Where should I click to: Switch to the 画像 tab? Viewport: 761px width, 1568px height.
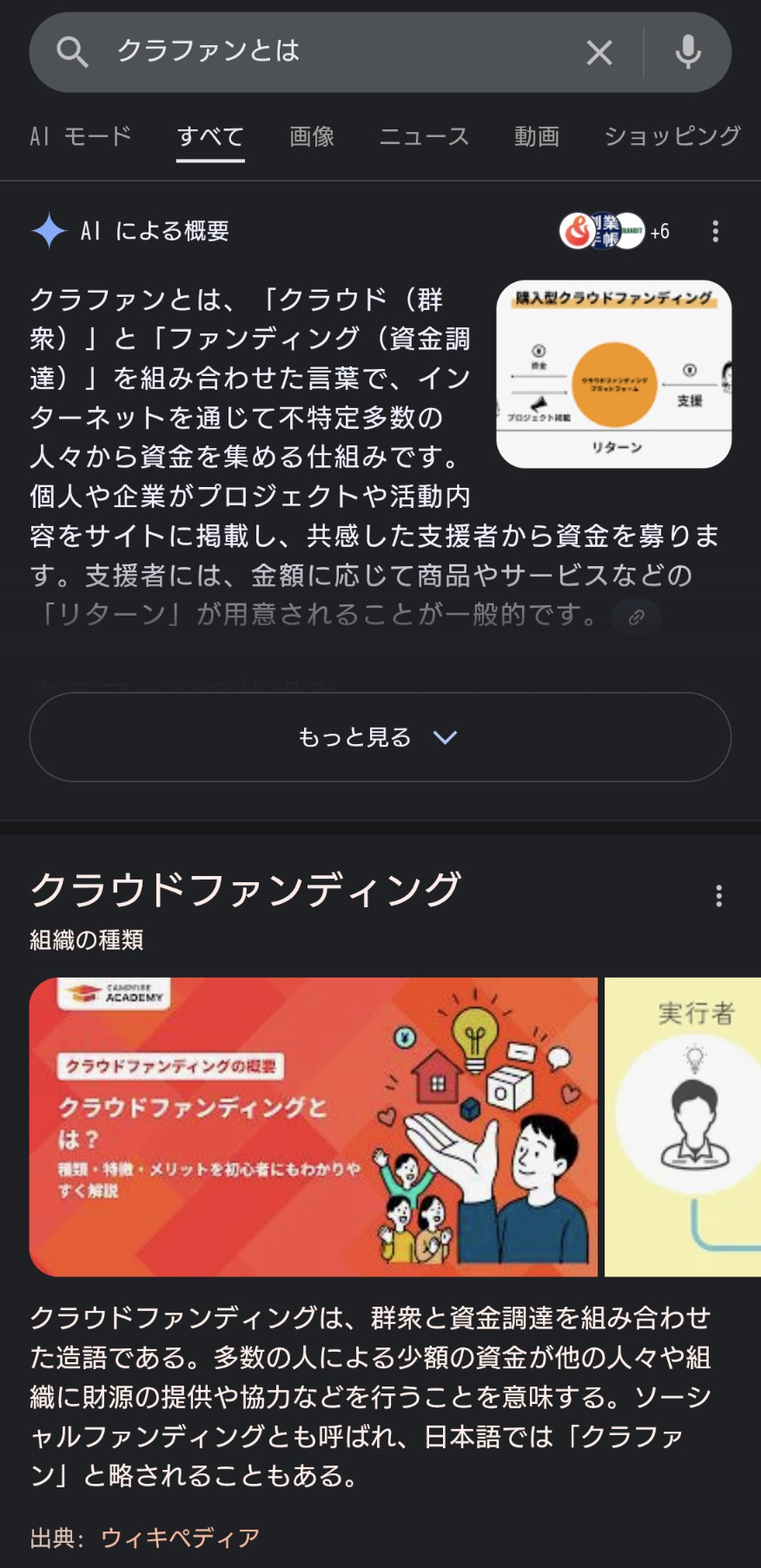(x=312, y=136)
